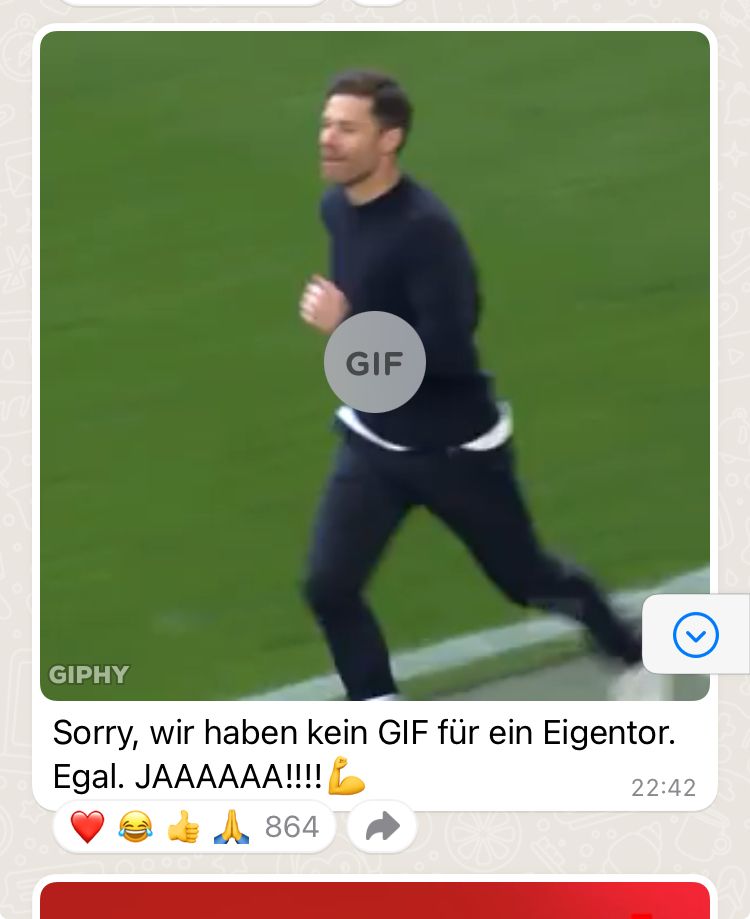Play the GIF in the message
Viewport: 750px width, 919px height.
375,362
